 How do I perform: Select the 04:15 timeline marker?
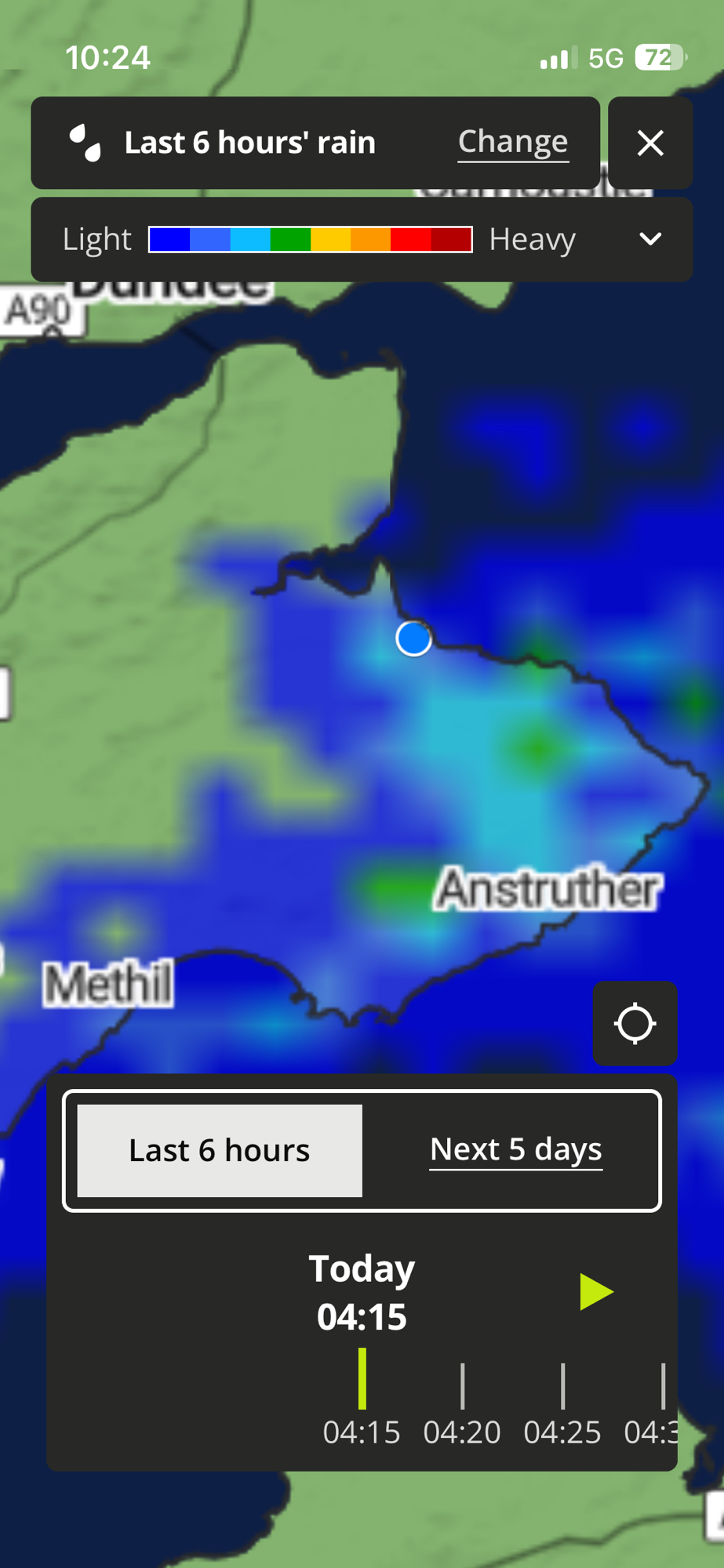(362, 1403)
